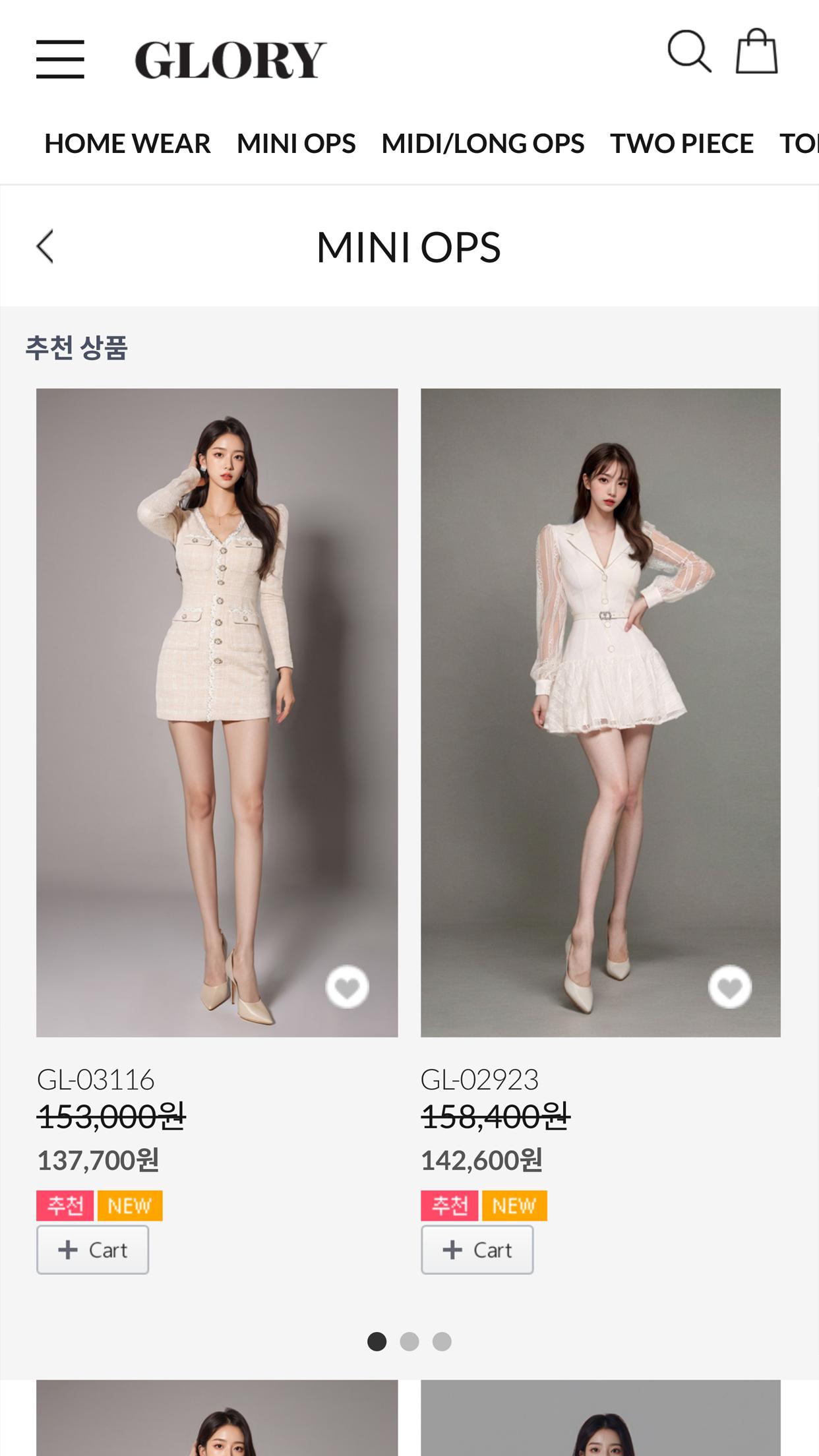Add GL-03116 to cart
Image resolution: width=819 pixels, height=1456 pixels.
[x=92, y=1250]
